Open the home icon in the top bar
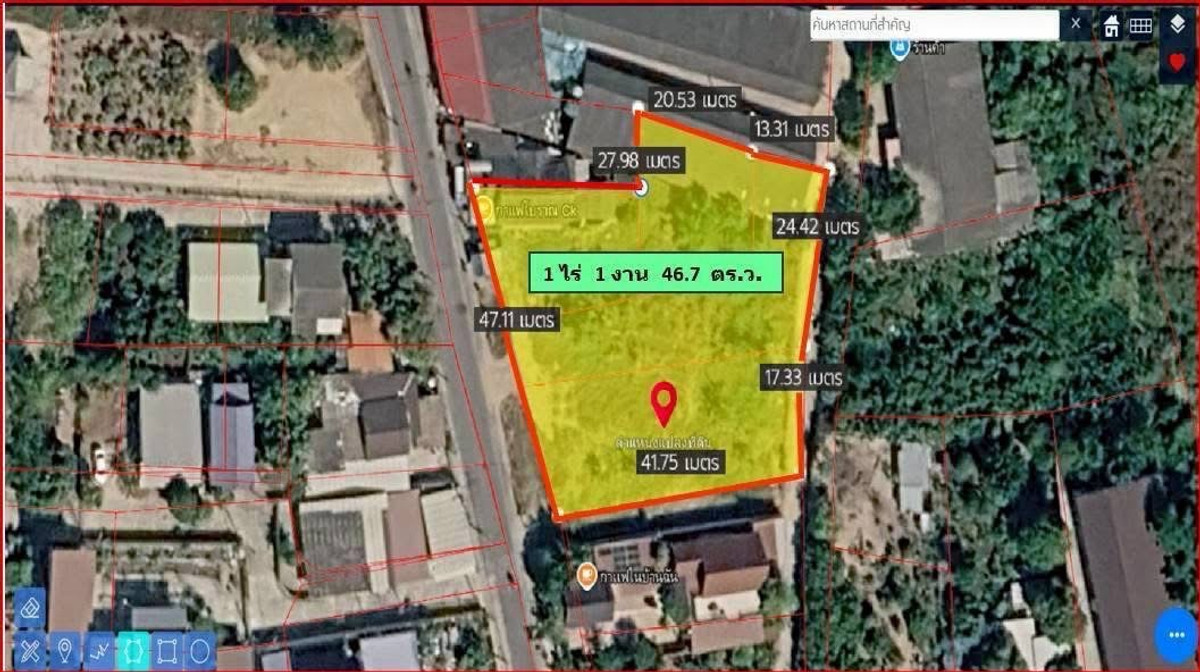1200x672 pixels. pos(1111,27)
